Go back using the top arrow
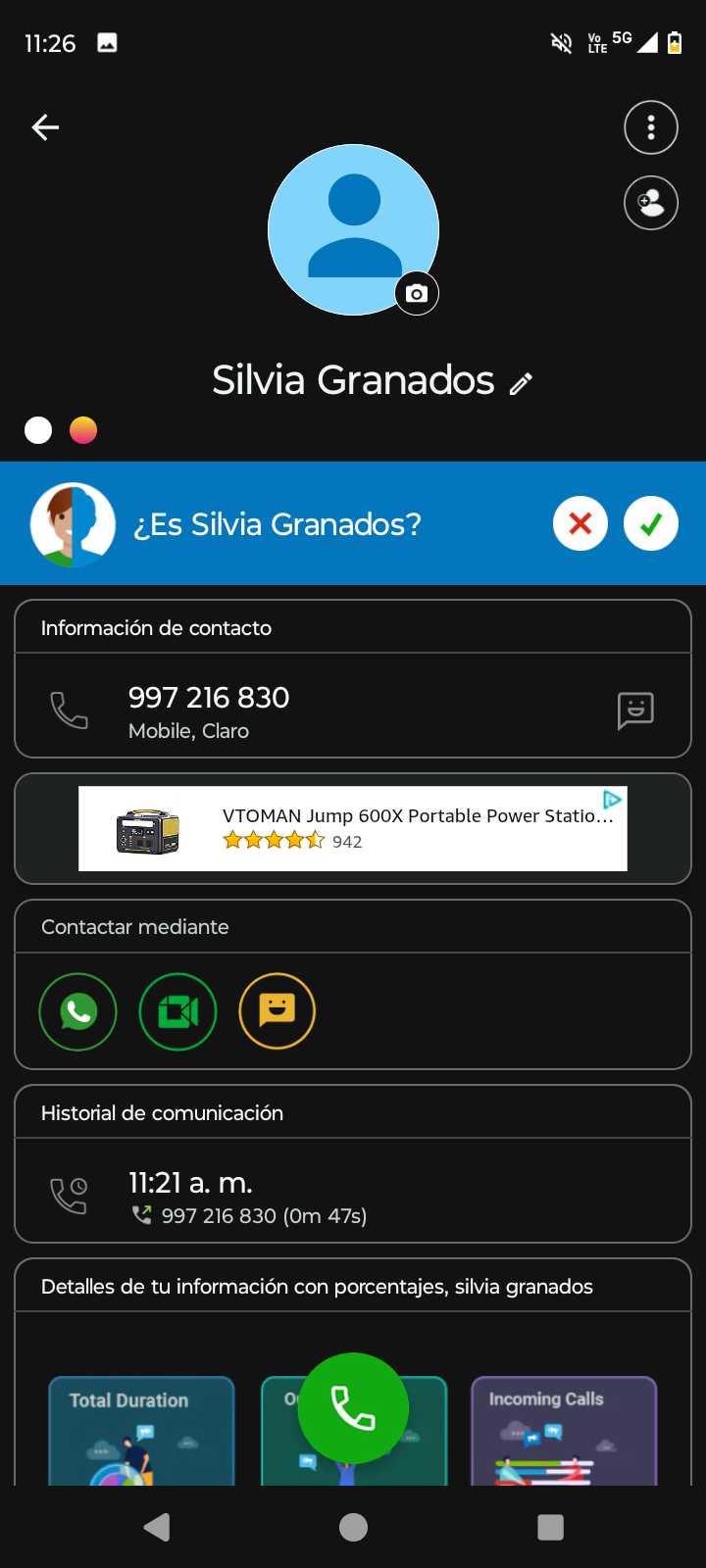This screenshot has height=1568, width=706. coord(45,127)
